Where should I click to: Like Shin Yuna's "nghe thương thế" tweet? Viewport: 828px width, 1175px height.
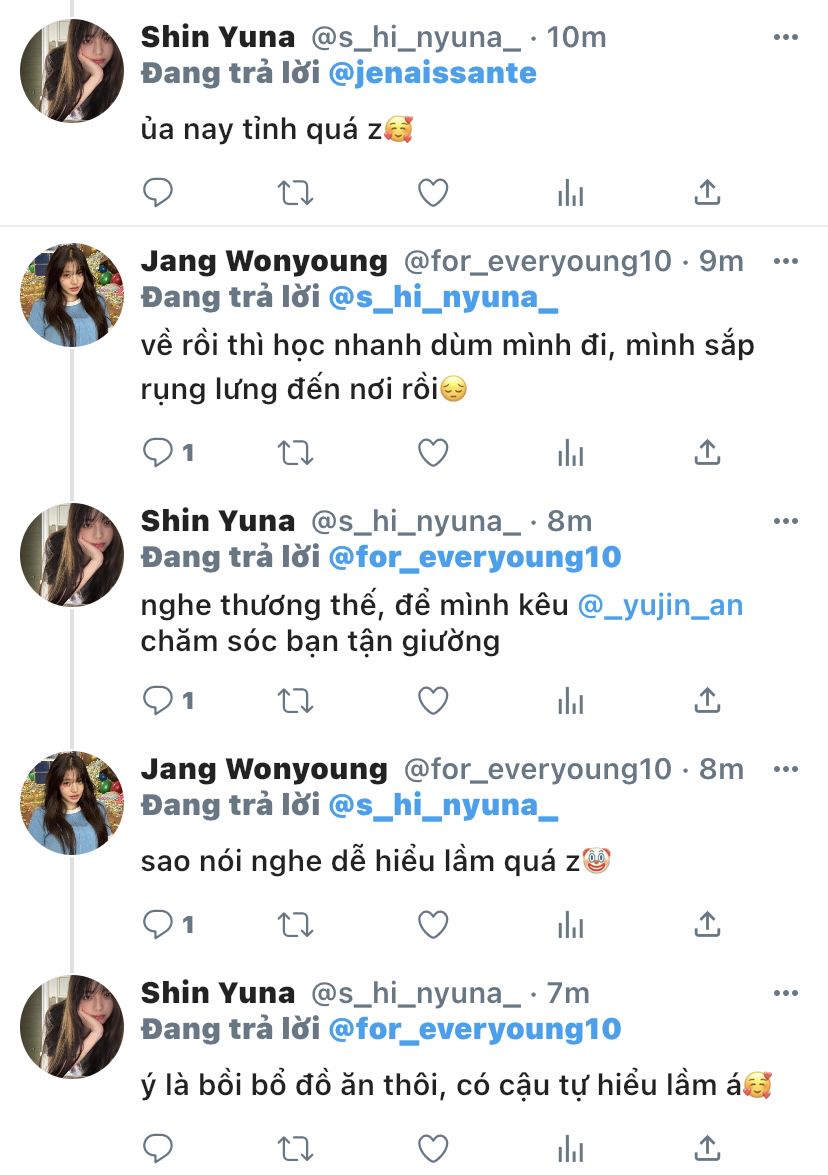[432, 701]
